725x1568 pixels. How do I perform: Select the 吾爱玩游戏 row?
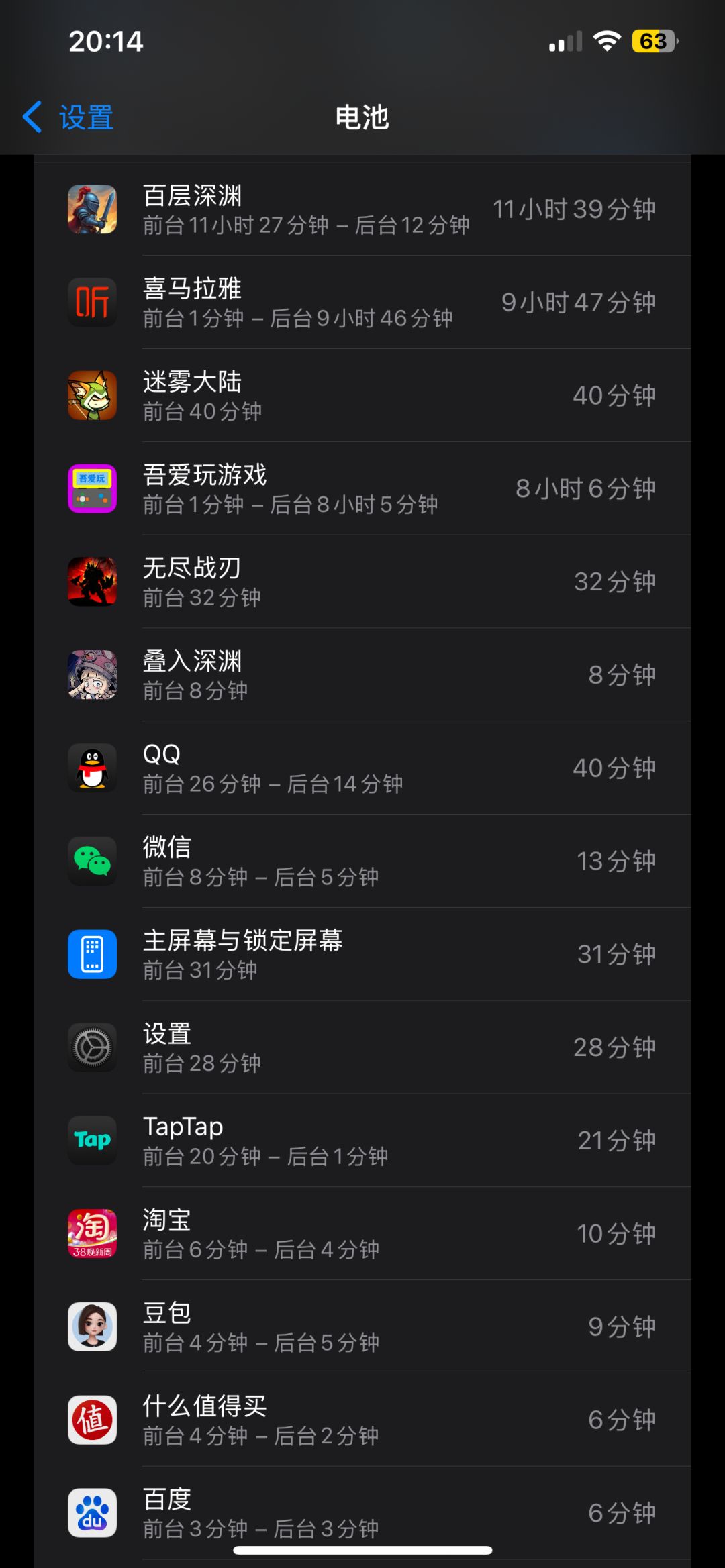pos(362,488)
